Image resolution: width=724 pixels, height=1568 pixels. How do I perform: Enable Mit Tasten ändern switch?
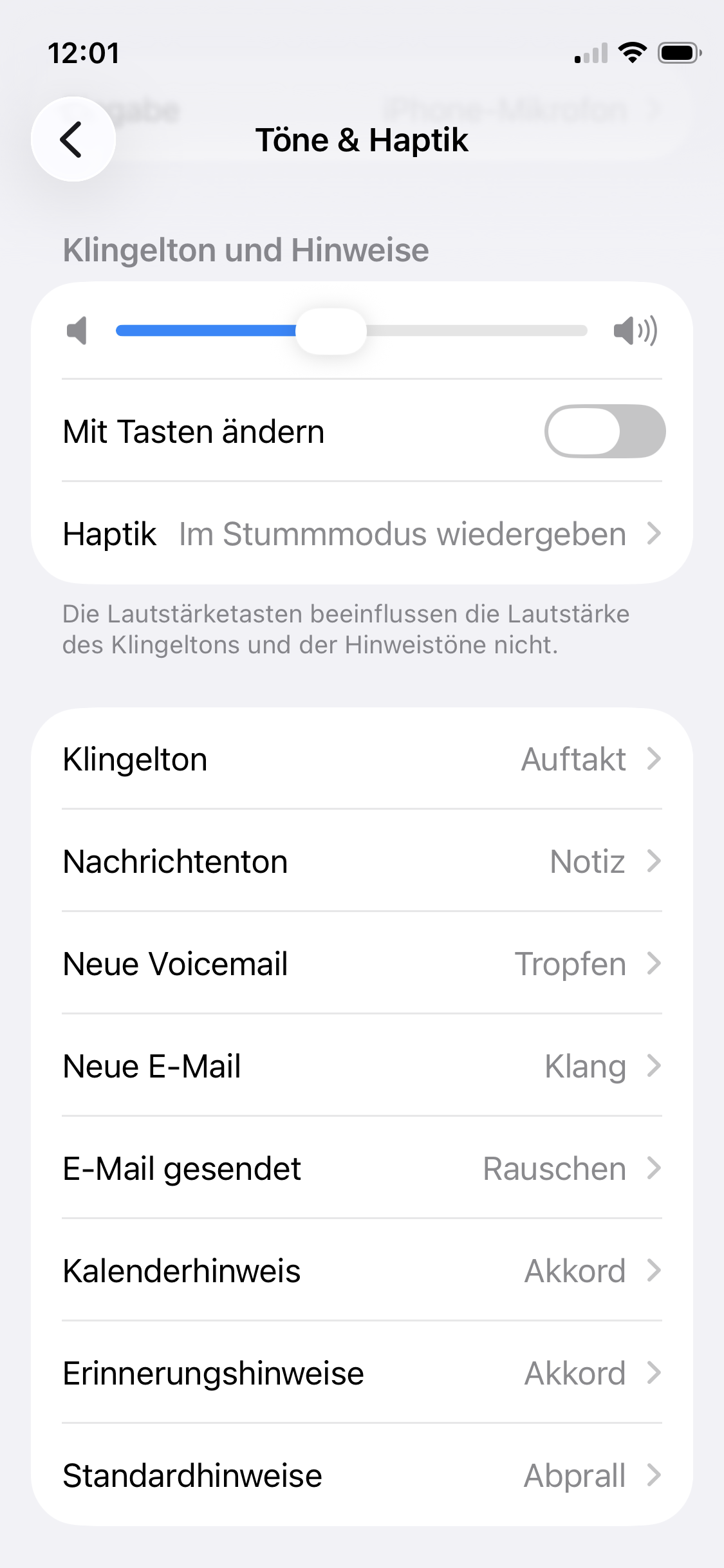coord(604,431)
